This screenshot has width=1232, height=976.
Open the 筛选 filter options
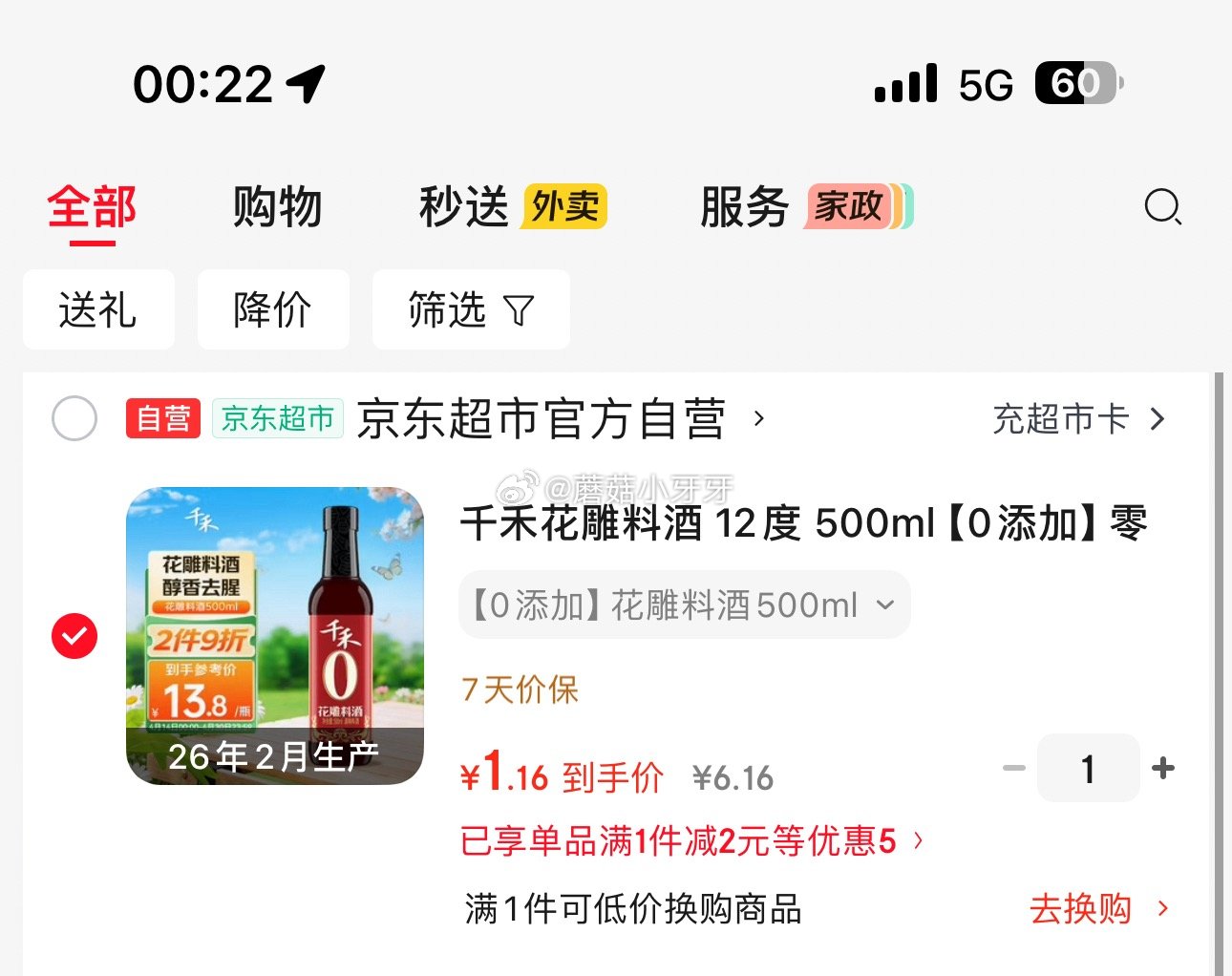pos(471,309)
